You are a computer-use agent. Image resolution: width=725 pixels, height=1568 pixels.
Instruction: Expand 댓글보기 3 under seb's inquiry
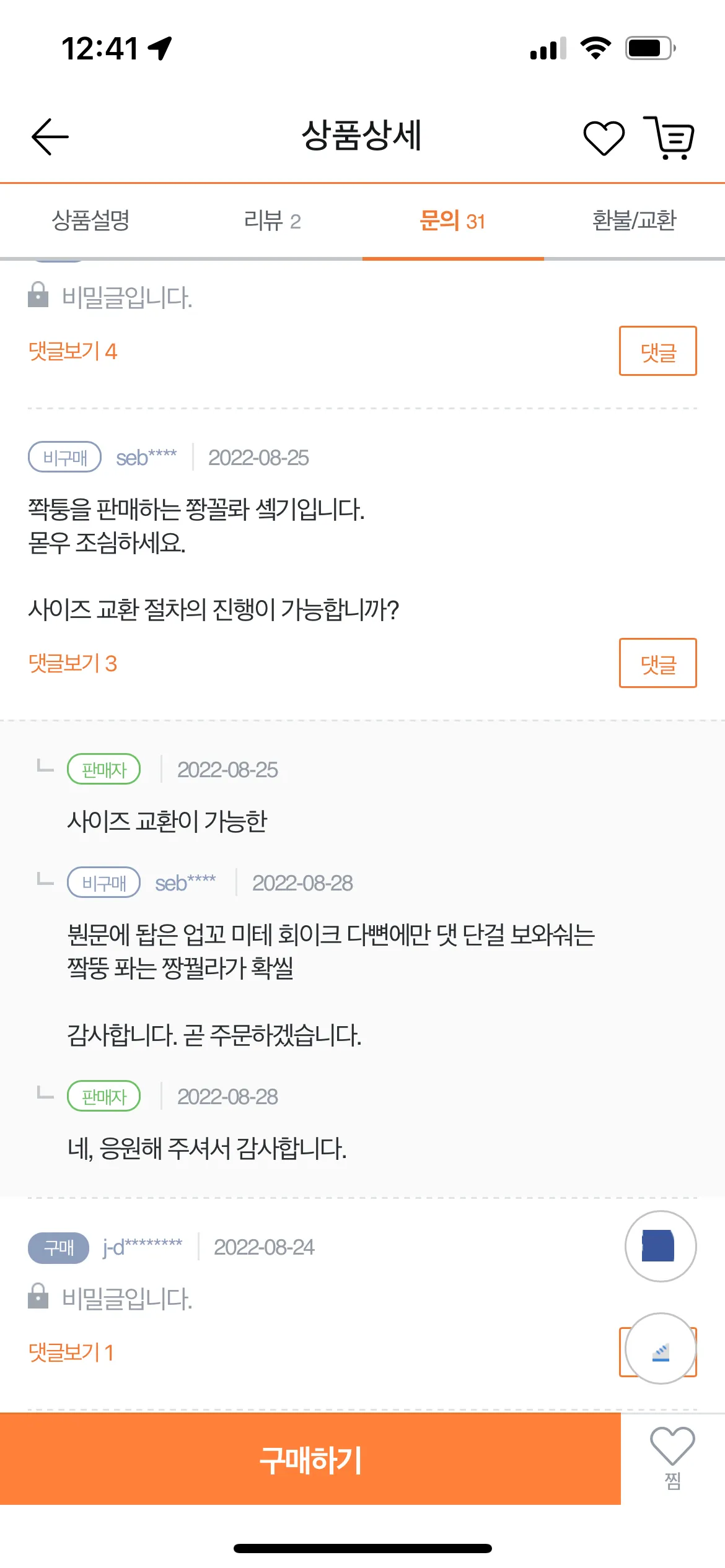[x=74, y=663]
